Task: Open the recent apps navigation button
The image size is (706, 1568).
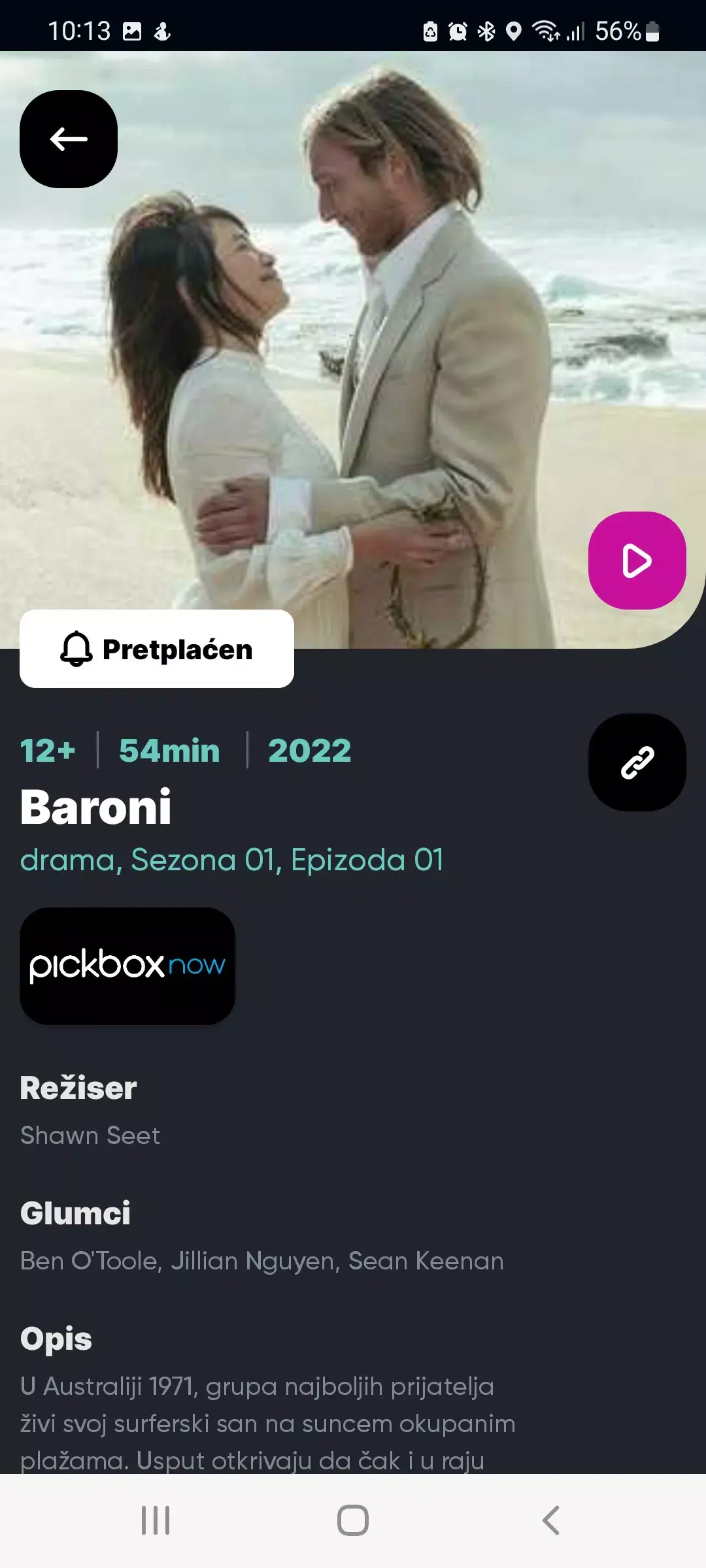Action: point(156,1519)
